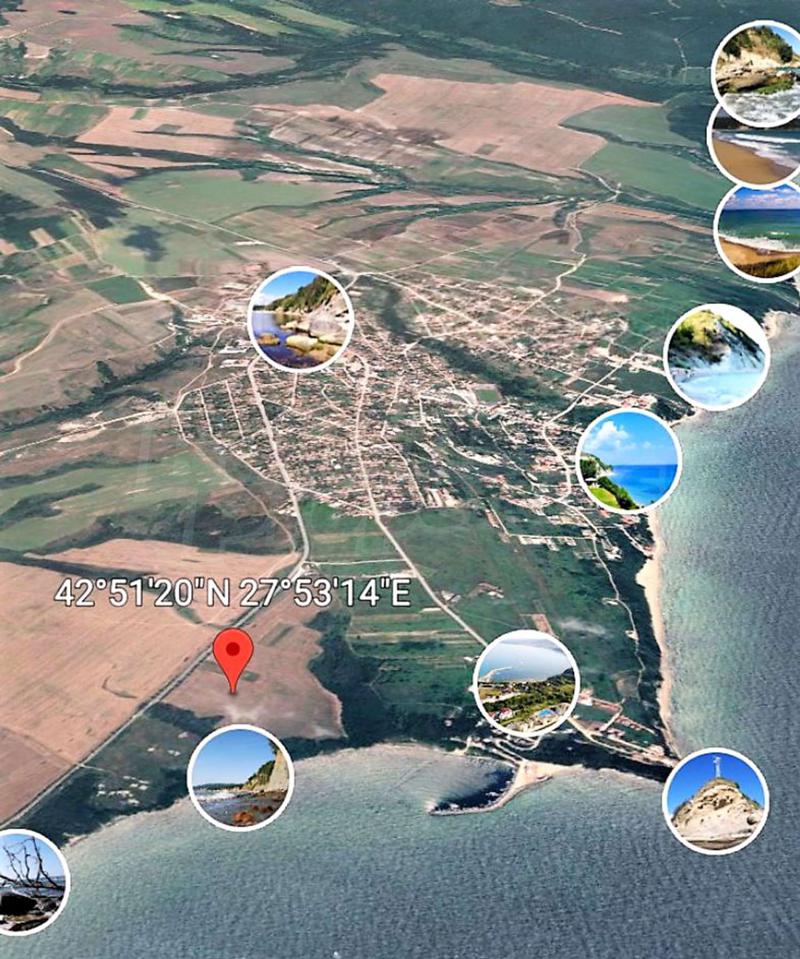The width and height of the screenshot is (800, 959).
Task: Open the grassy cliff with foamy waves photo
Action: [716, 357]
